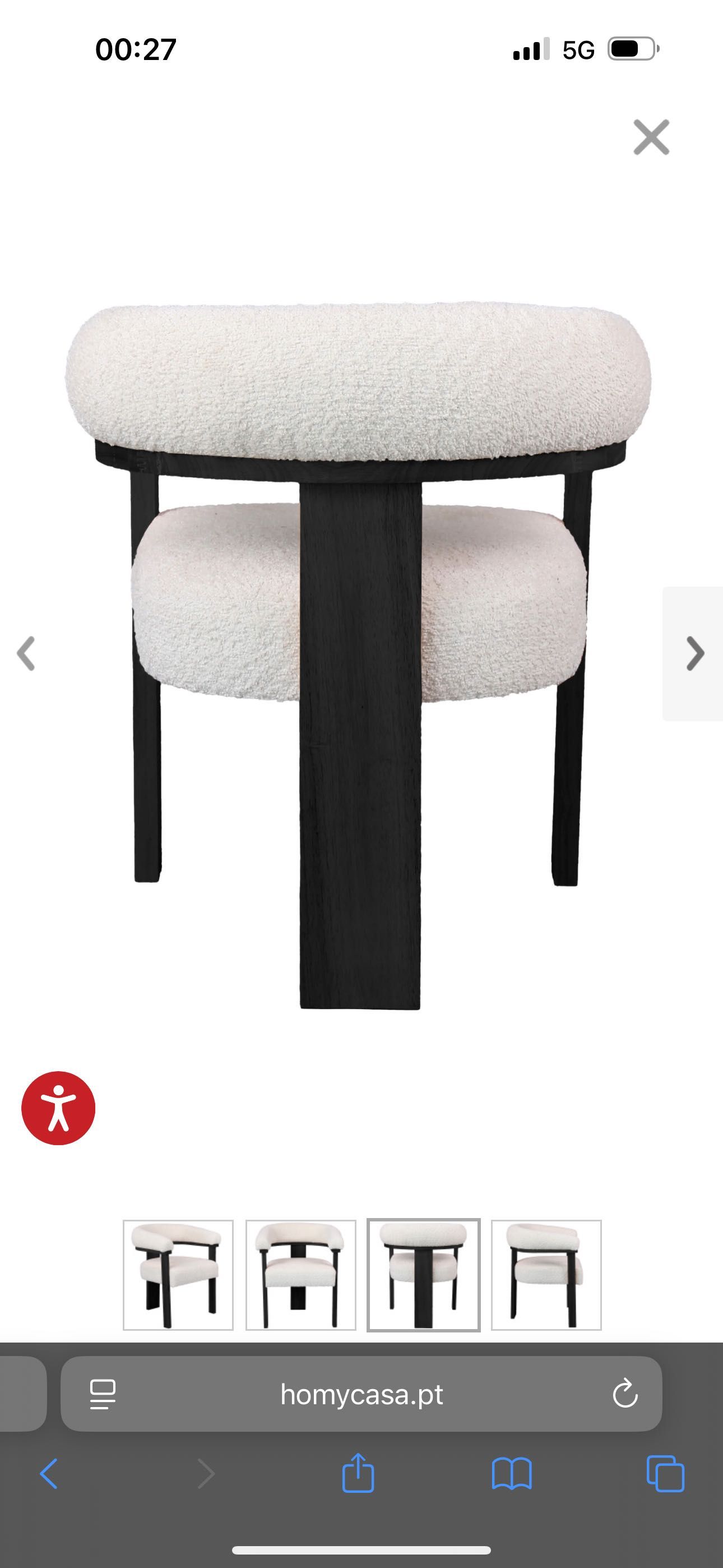This screenshot has width=723, height=1568.
Task: Open the page settings menu in address bar
Action: tap(102, 1394)
